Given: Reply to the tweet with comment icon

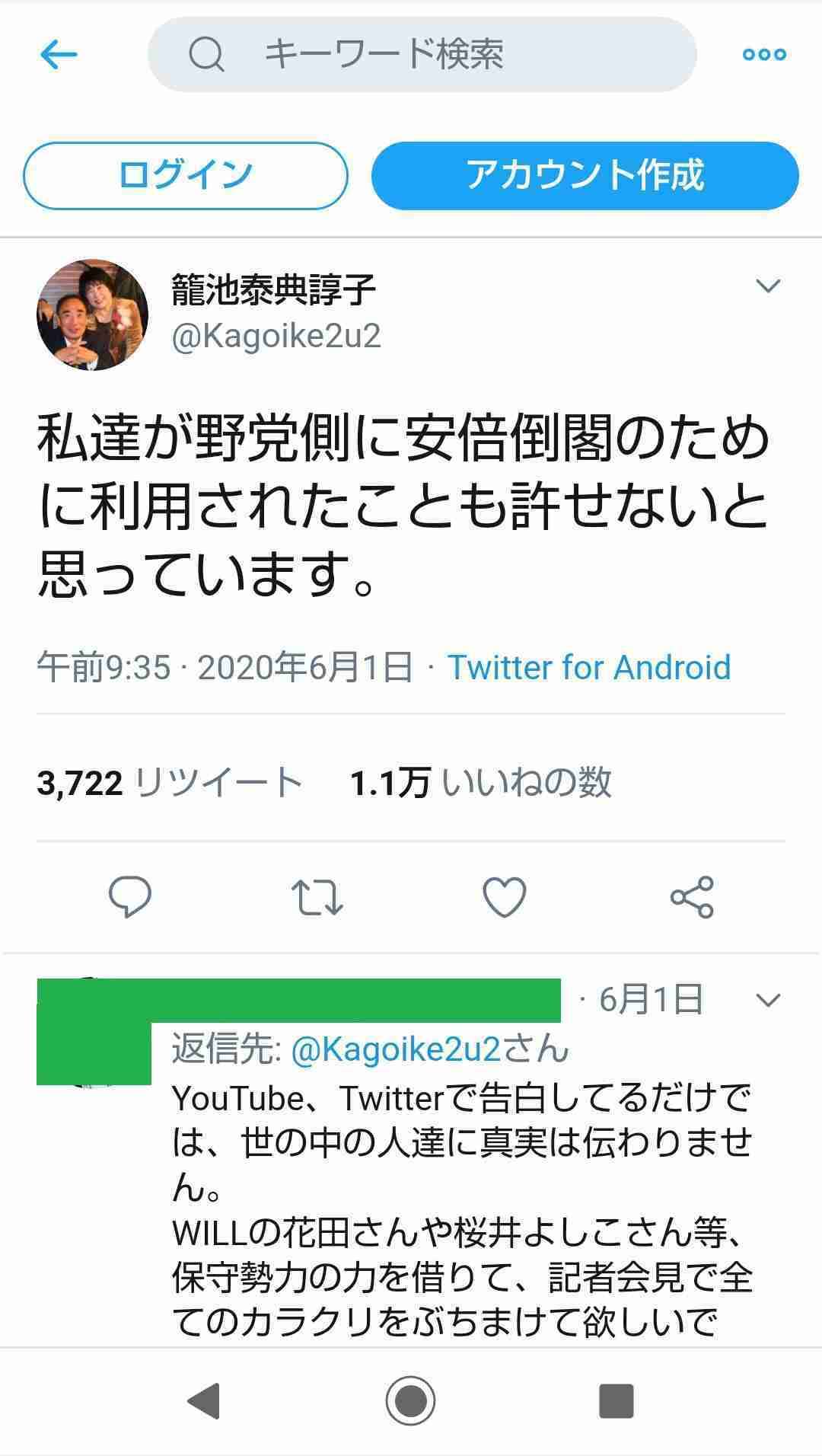Looking at the screenshot, I should click(130, 896).
